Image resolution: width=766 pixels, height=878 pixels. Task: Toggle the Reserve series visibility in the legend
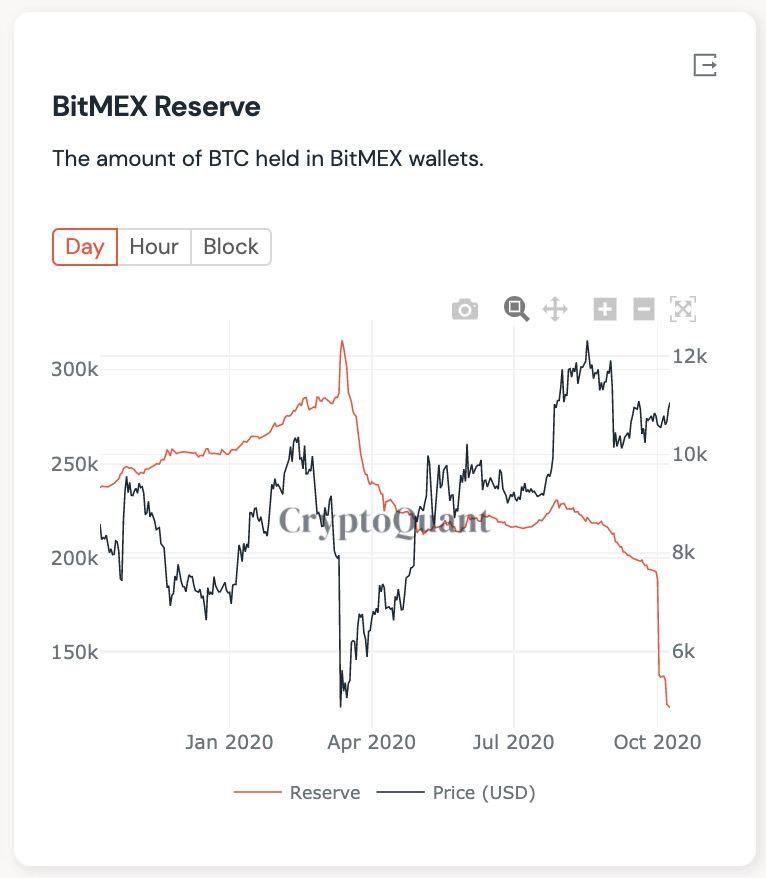tap(324, 792)
